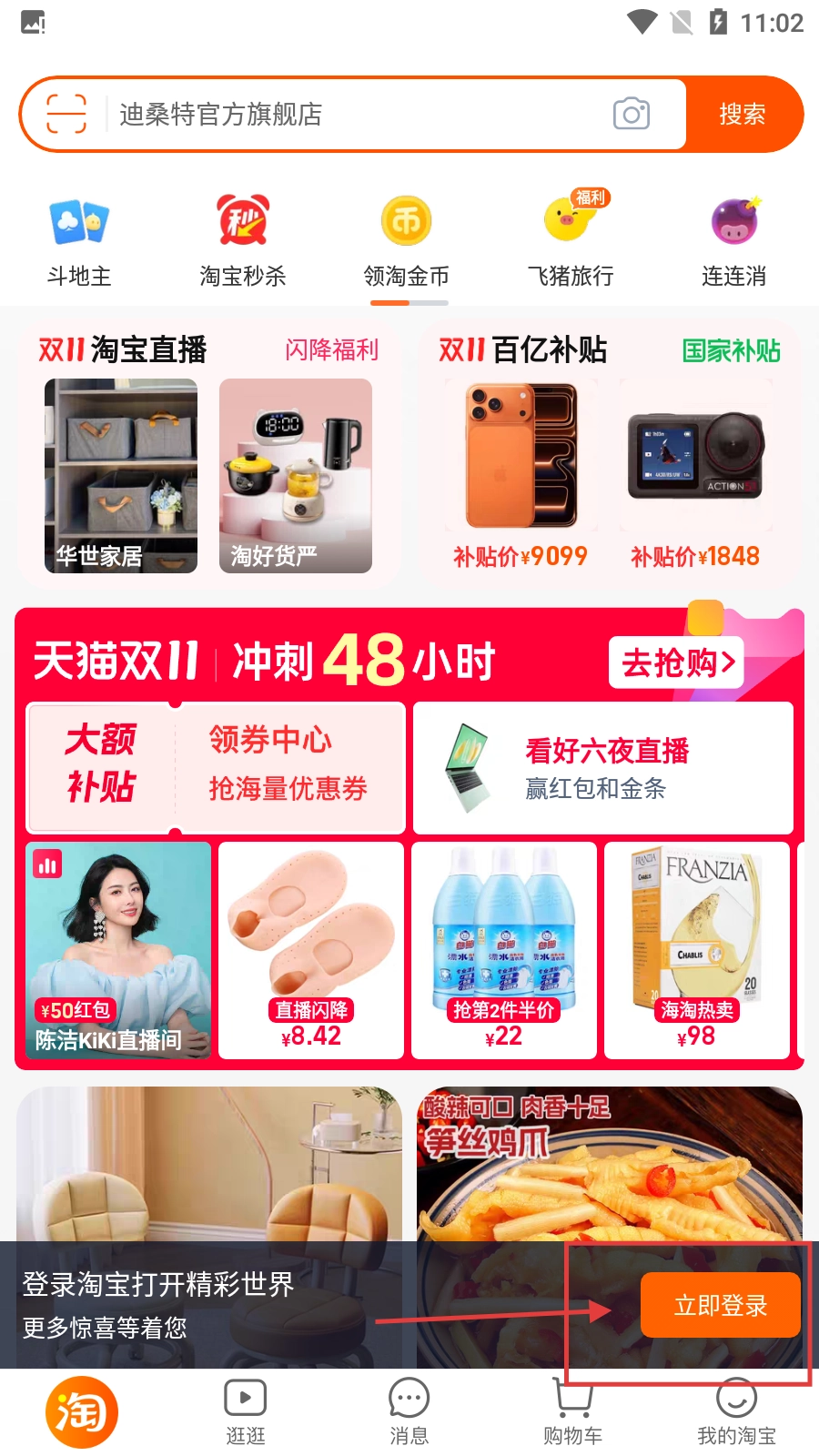Open 领券中心 coupon card
This screenshot has height=1456, width=819.
pos(287,764)
